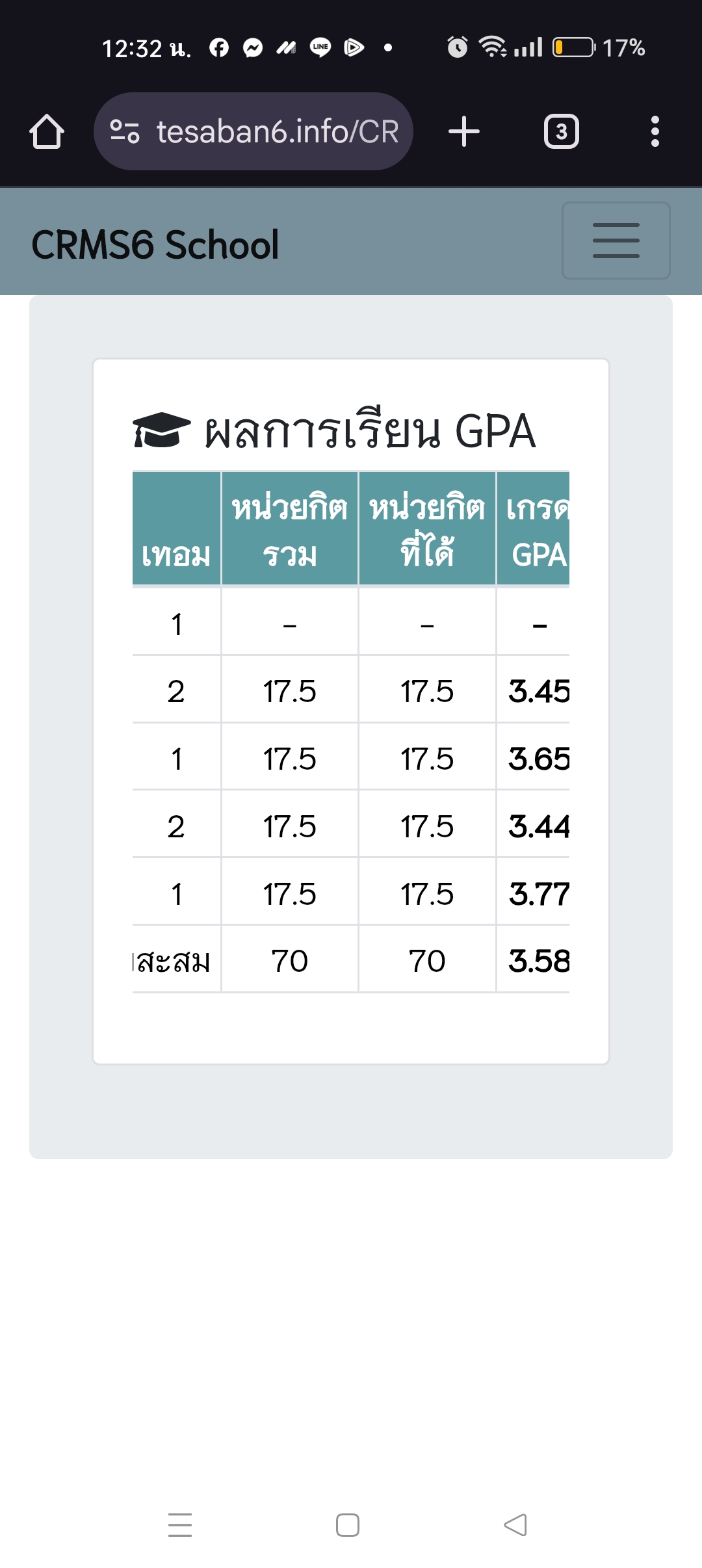Show the open tabs switcher
The width and height of the screenshot is (702, 1568).
[x=561, y=131]
